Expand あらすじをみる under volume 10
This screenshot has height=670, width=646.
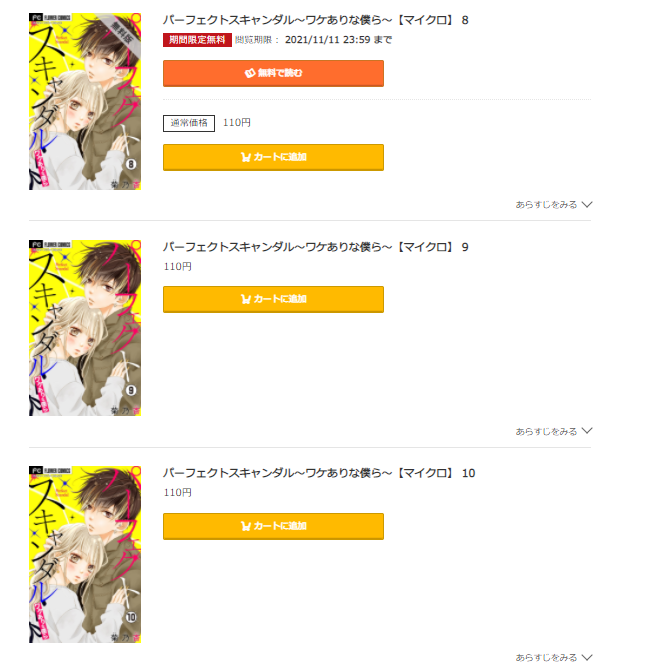[553, 657]
